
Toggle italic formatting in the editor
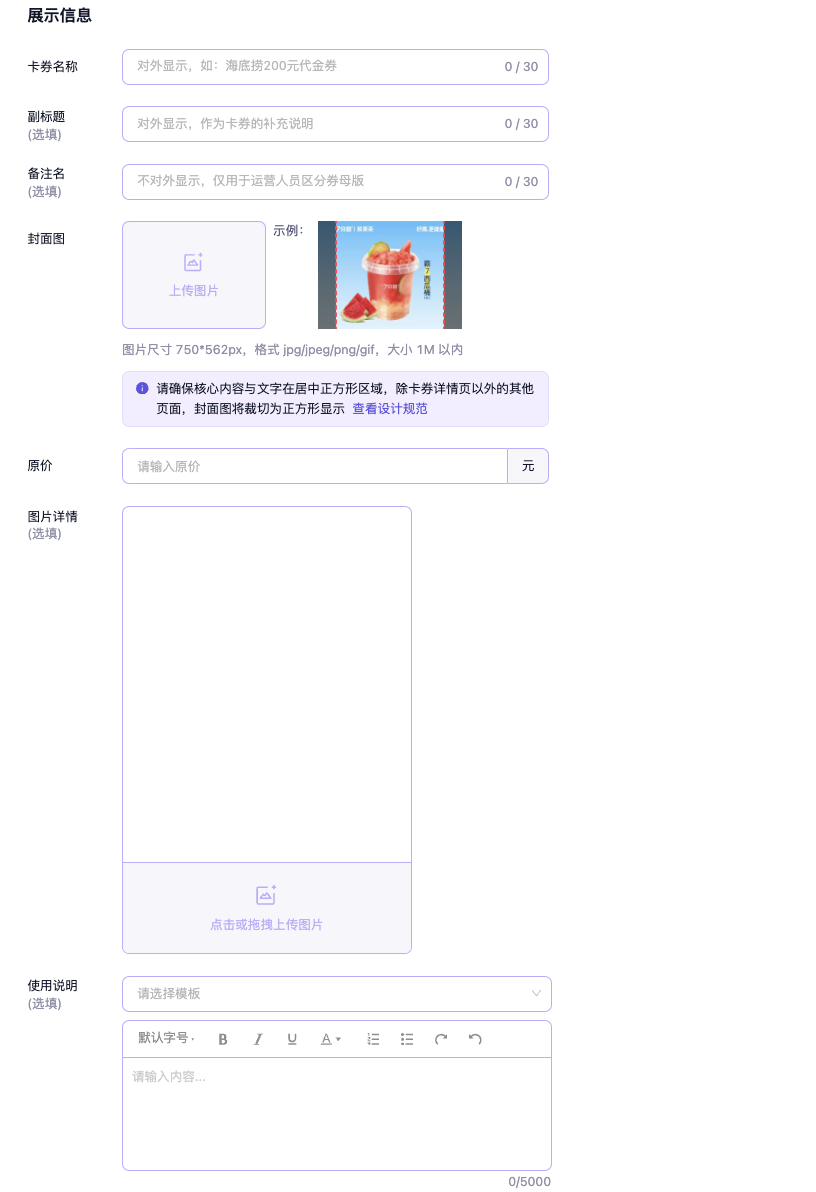coord(257,1039)
